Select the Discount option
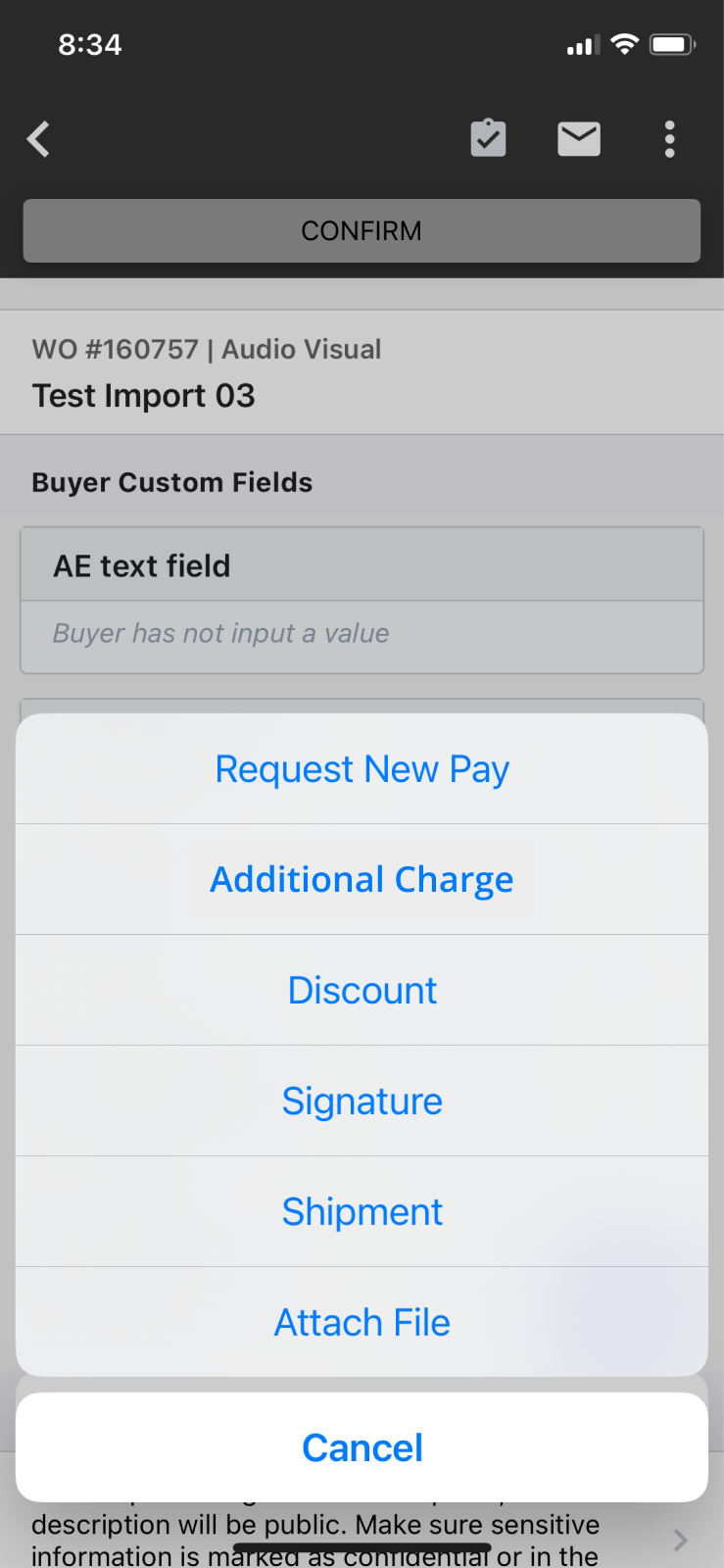Image resolution: width=724 pixels, height=1568 pixels. (362, 990)
